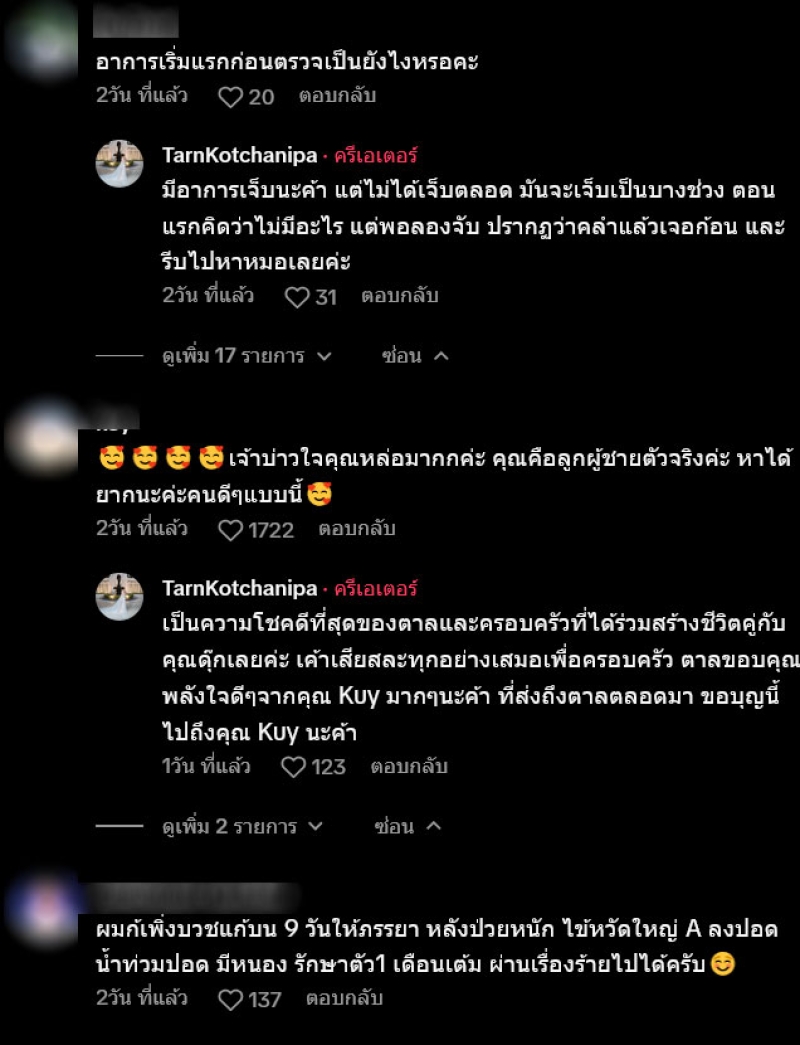The width and height of the screenshot is (800, 1045).
Task: Open TarnKotchanipa's profile from the symptoms reply
Action: pyautogui.click(x=239, y=156)
